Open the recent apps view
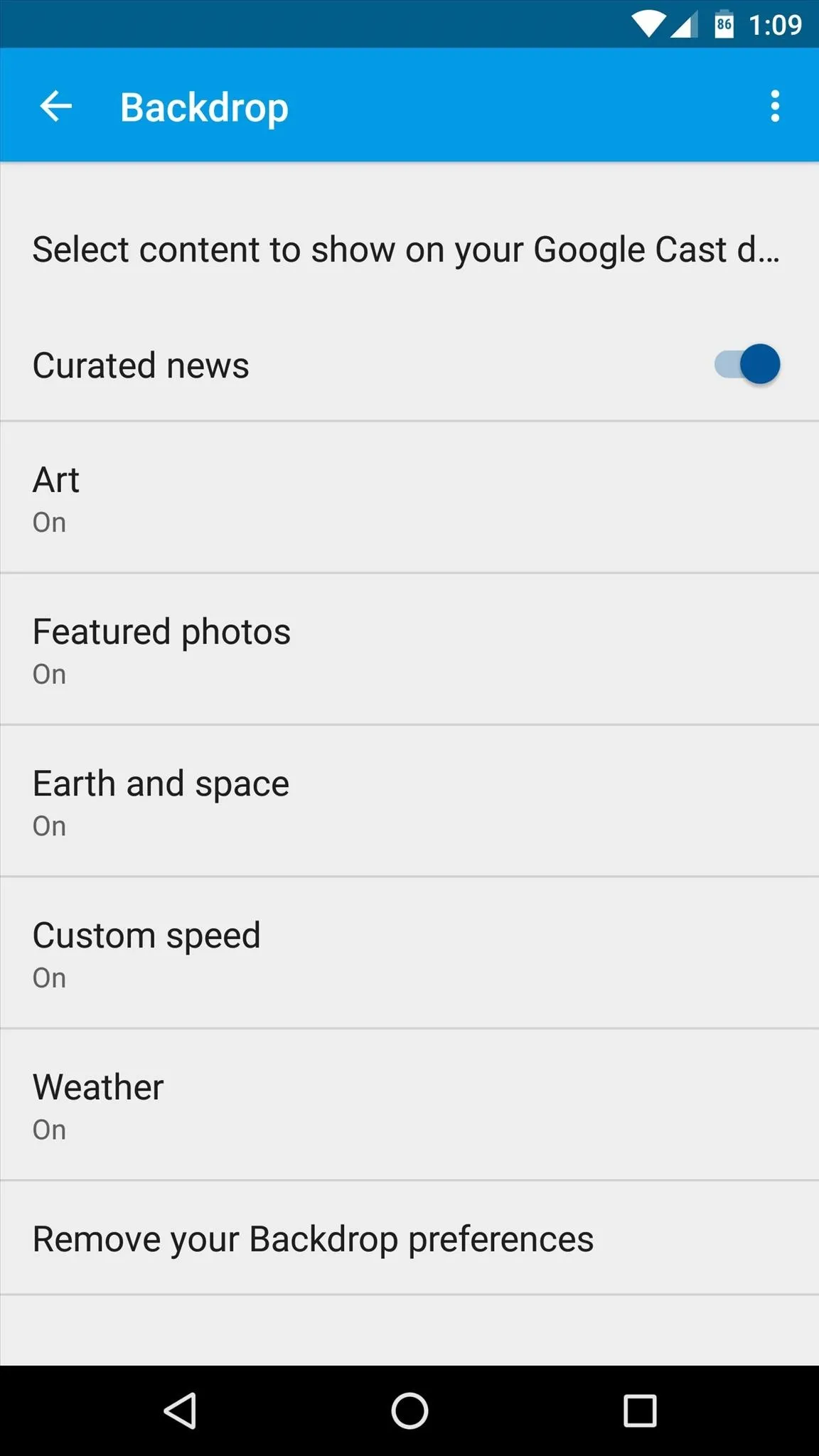This screenshot has width=819, height=1456. [640, 1410]
